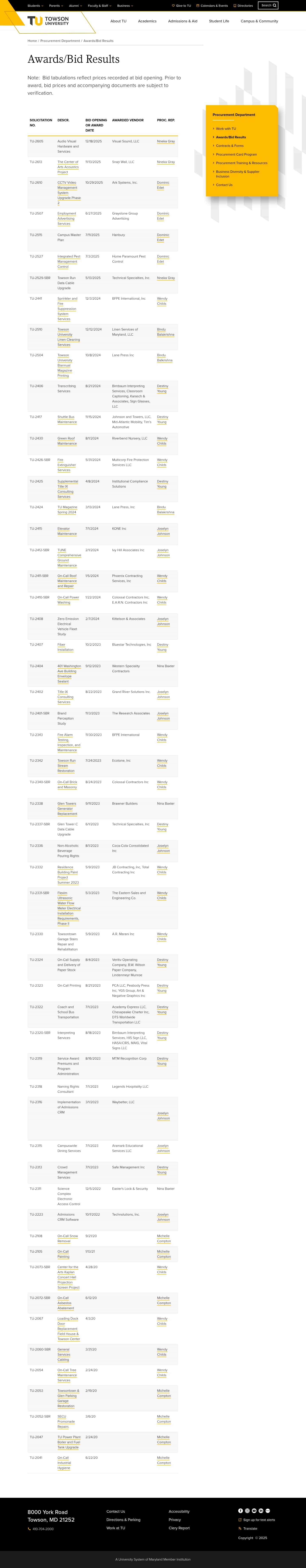This screenshot has height=1568, width=306.
Task: Open the Give to TU link
Action: point(181,6)
